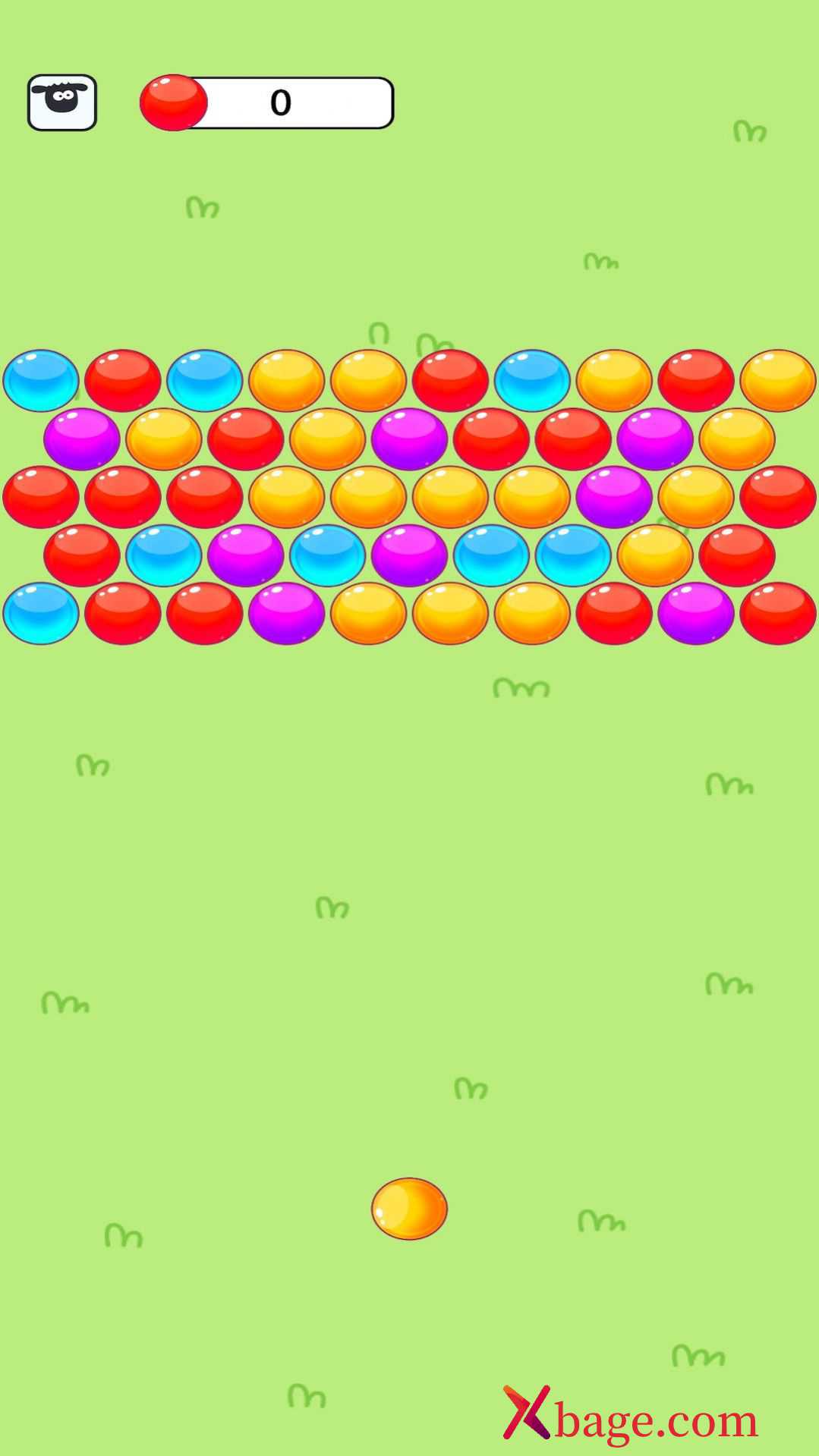Tap the sheep icon button
819x1456 pixels.
pos(62,102)
